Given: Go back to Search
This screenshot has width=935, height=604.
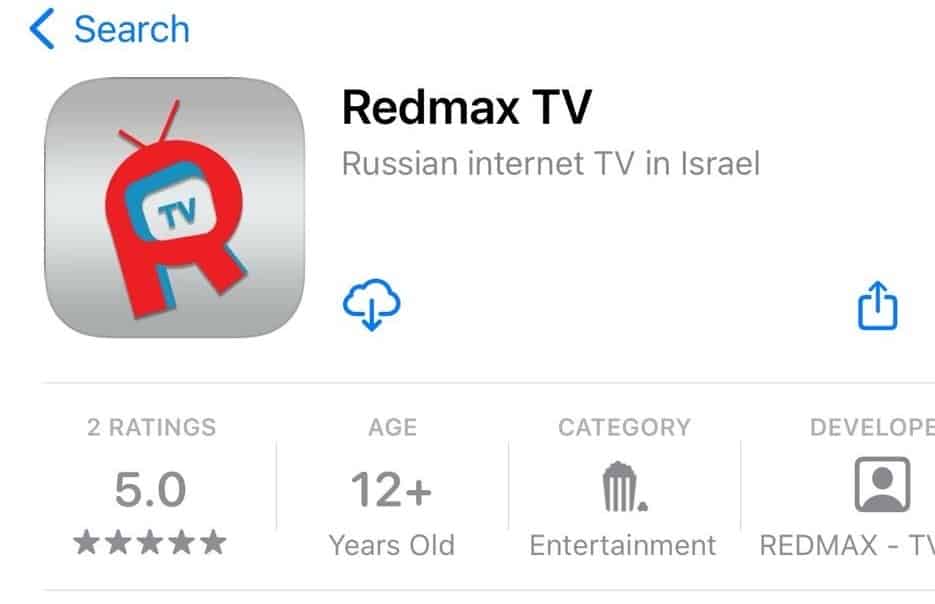Looking at the screenshot, I should click(x=108, y=30).
